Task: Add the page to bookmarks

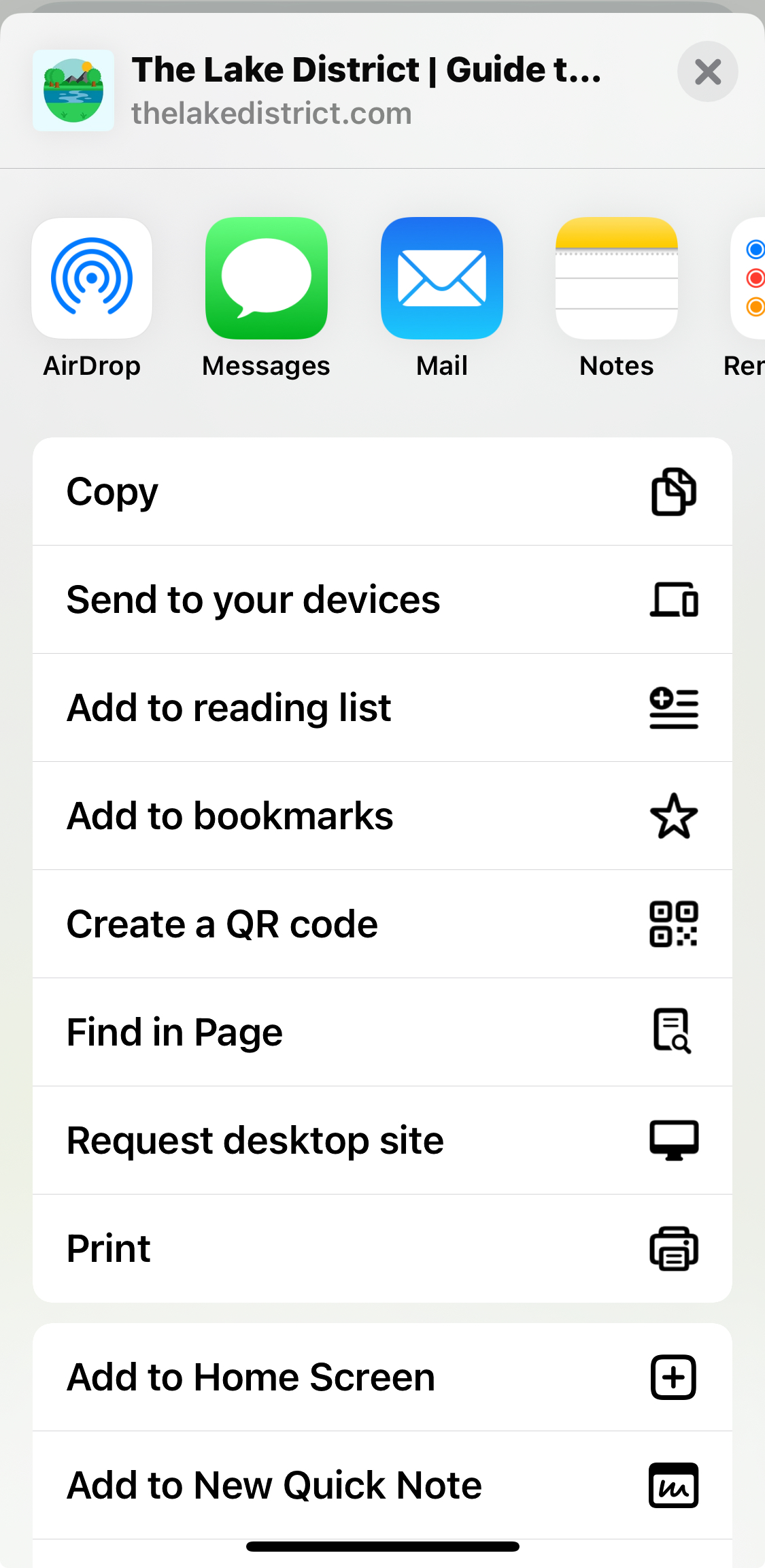Action: pyautogui.click(x=382, y=816)
